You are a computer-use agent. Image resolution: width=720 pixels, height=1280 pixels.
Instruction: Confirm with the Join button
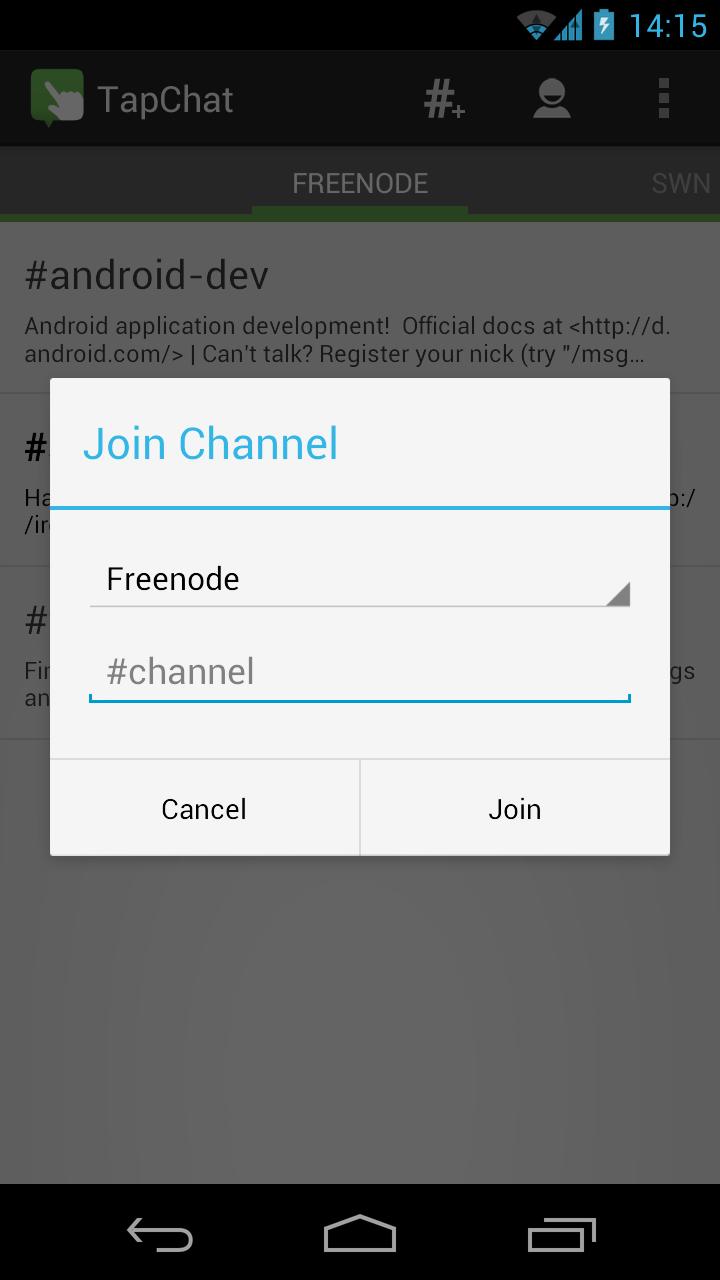coord(514,808)
